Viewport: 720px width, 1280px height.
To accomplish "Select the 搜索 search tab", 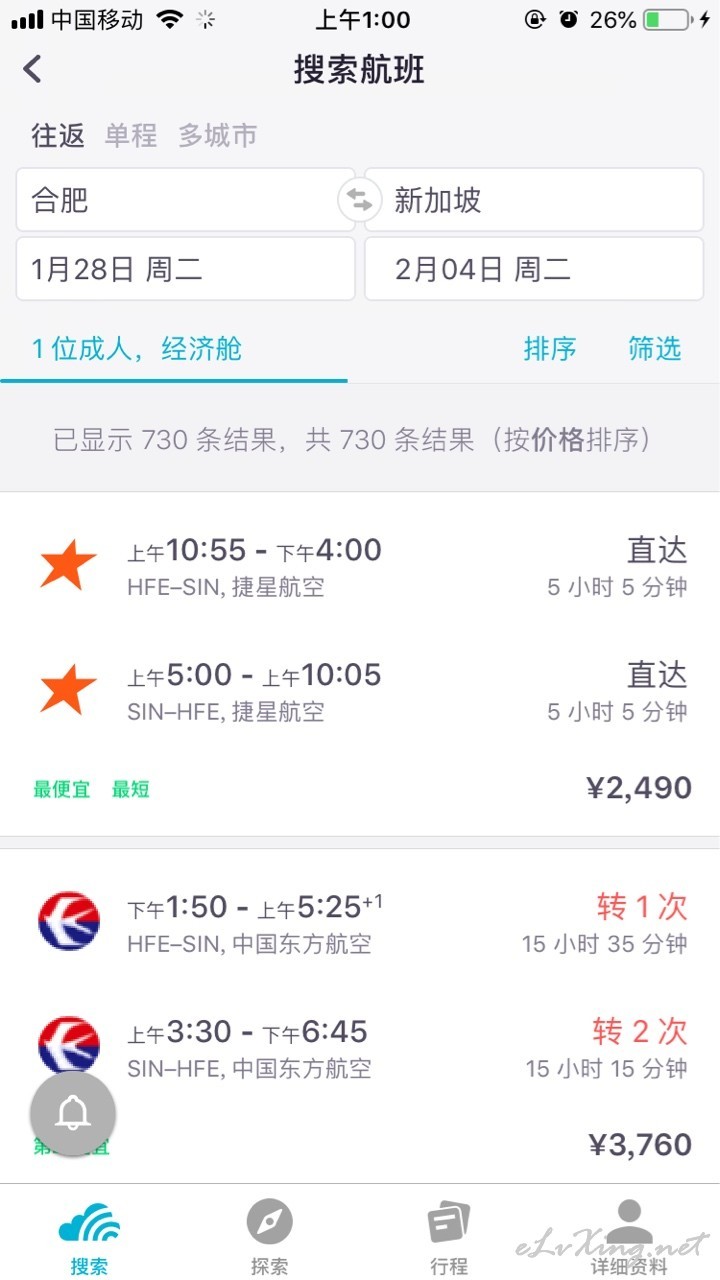I will [89, 1237].
